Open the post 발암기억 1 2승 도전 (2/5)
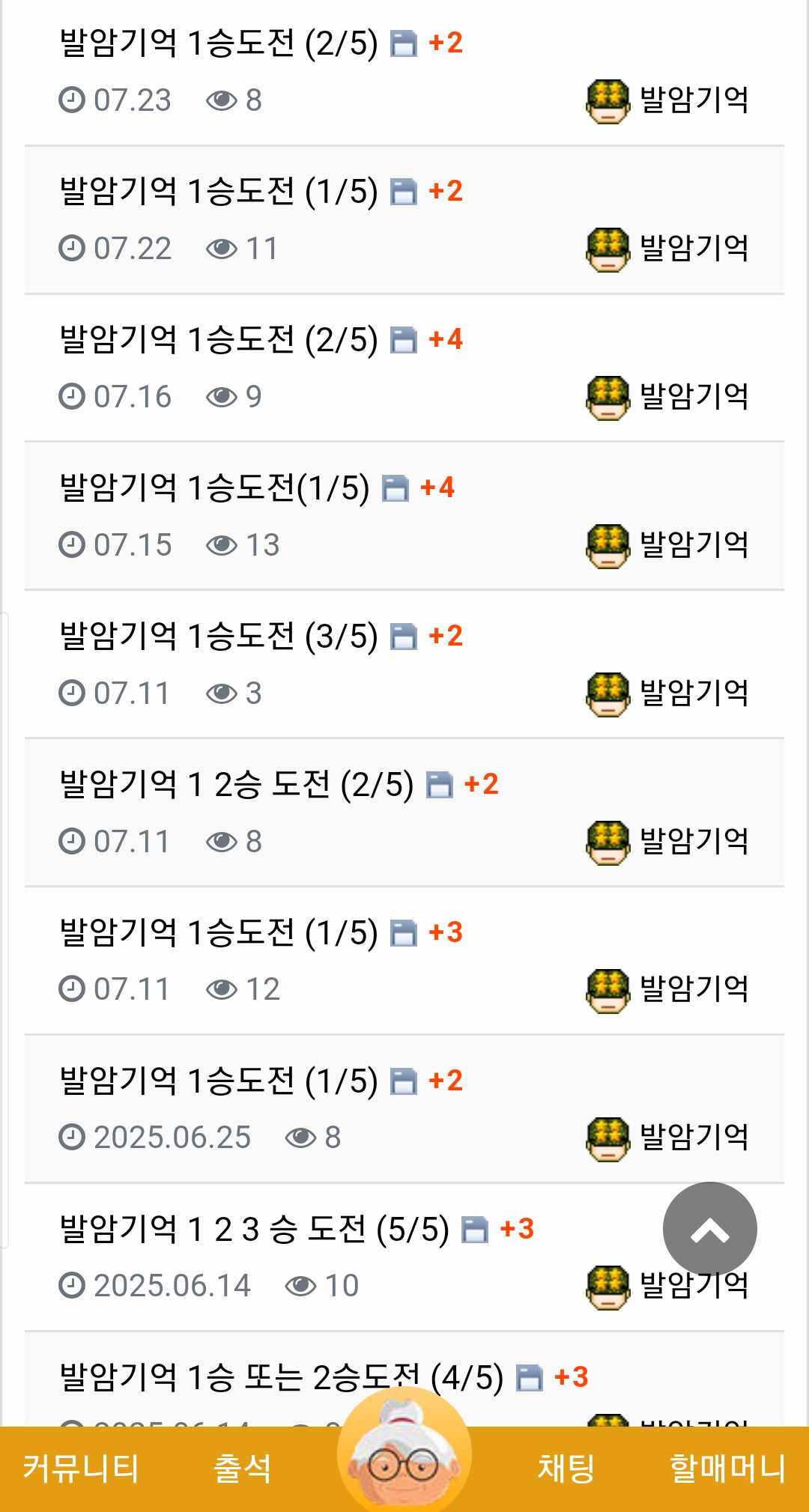 click(236, 784)
